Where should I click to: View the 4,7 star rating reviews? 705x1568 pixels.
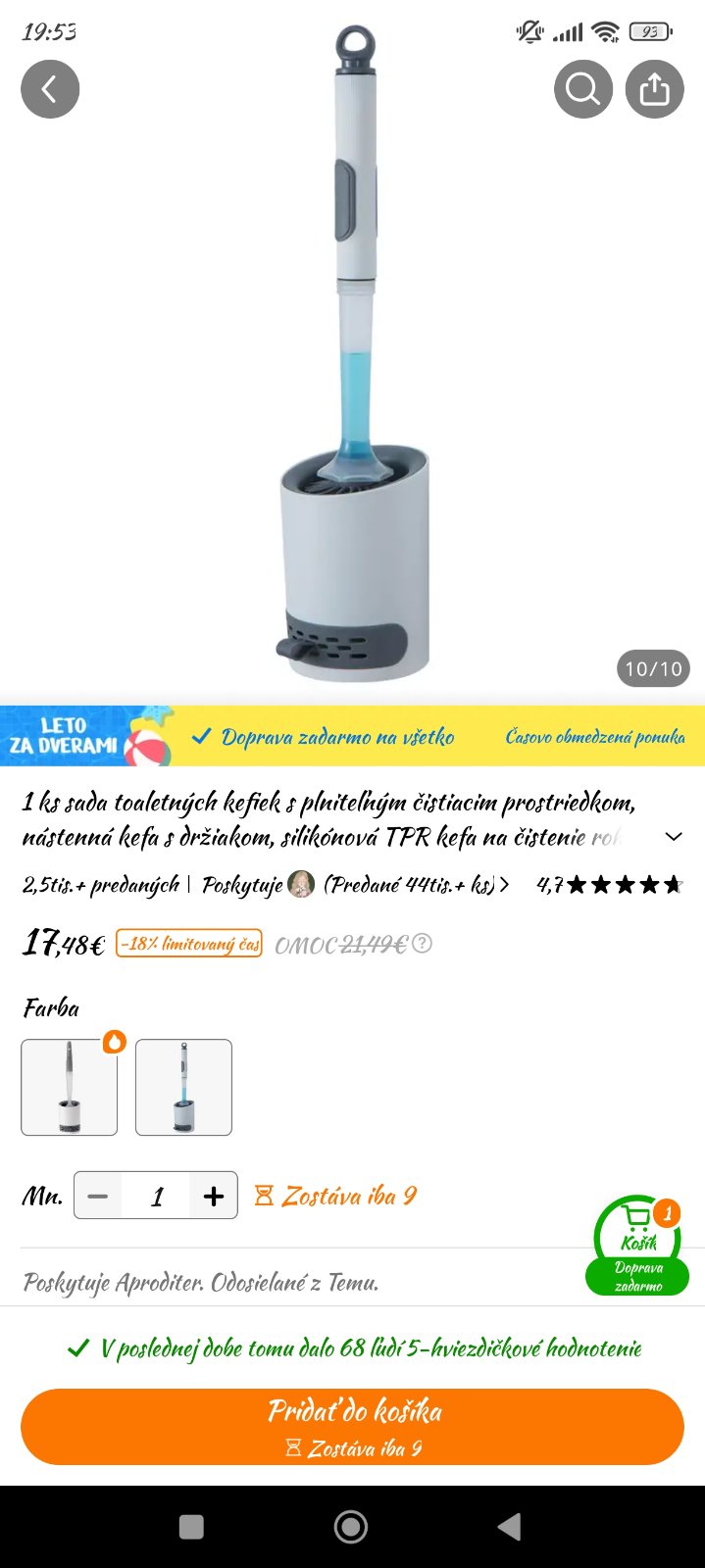(x=609, y=885)
